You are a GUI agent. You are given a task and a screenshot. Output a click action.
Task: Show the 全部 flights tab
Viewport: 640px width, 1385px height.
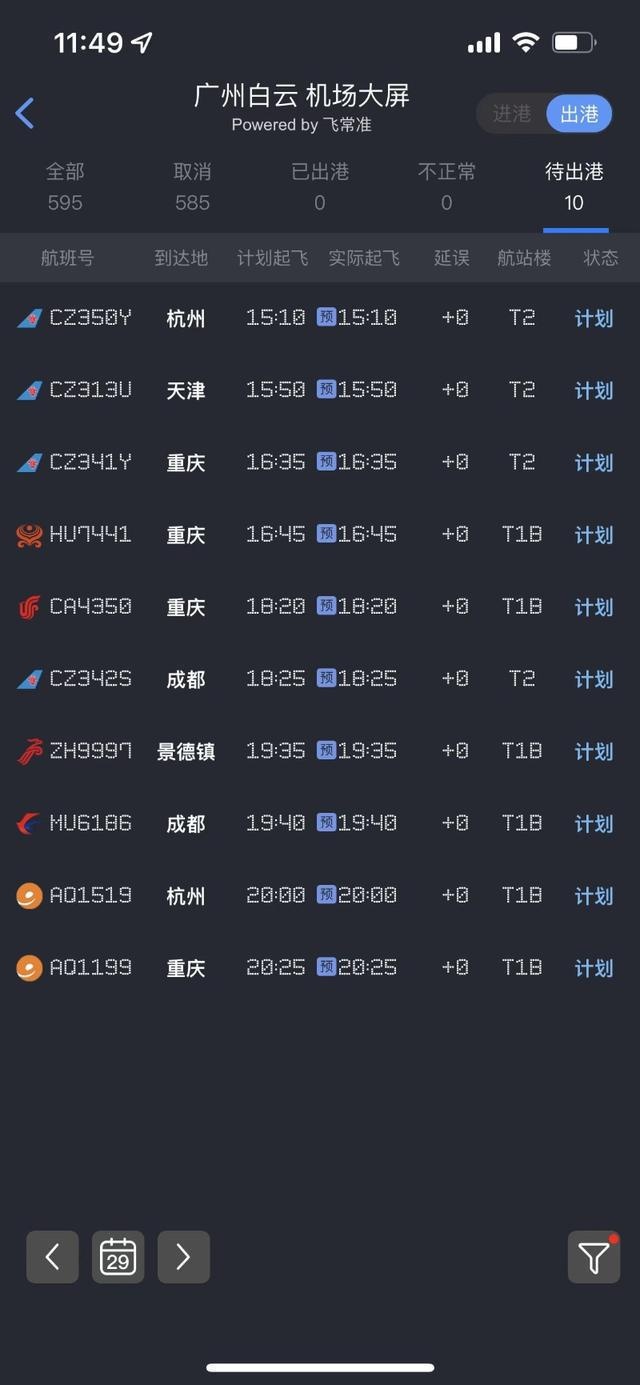[x=65, y=187]
